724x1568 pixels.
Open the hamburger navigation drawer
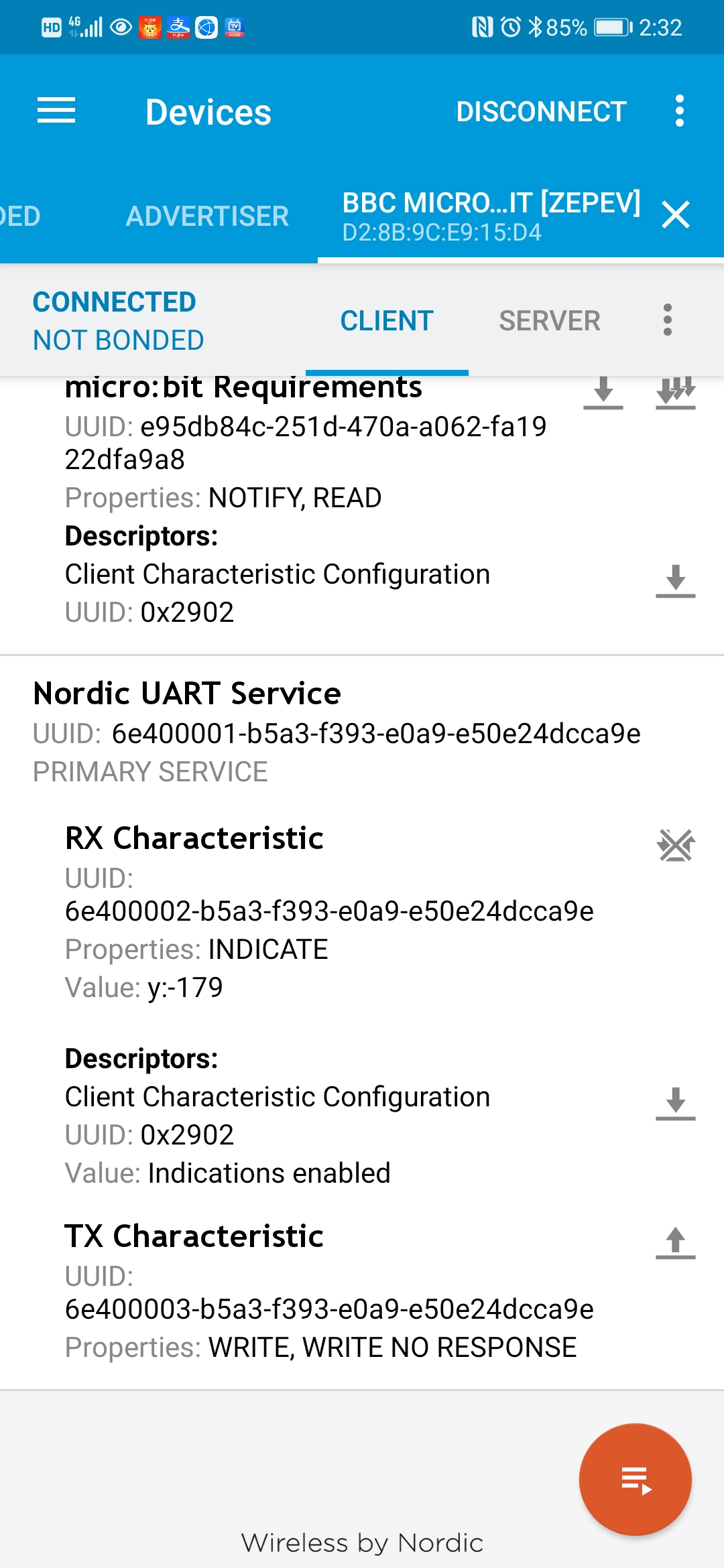point(56,111)
